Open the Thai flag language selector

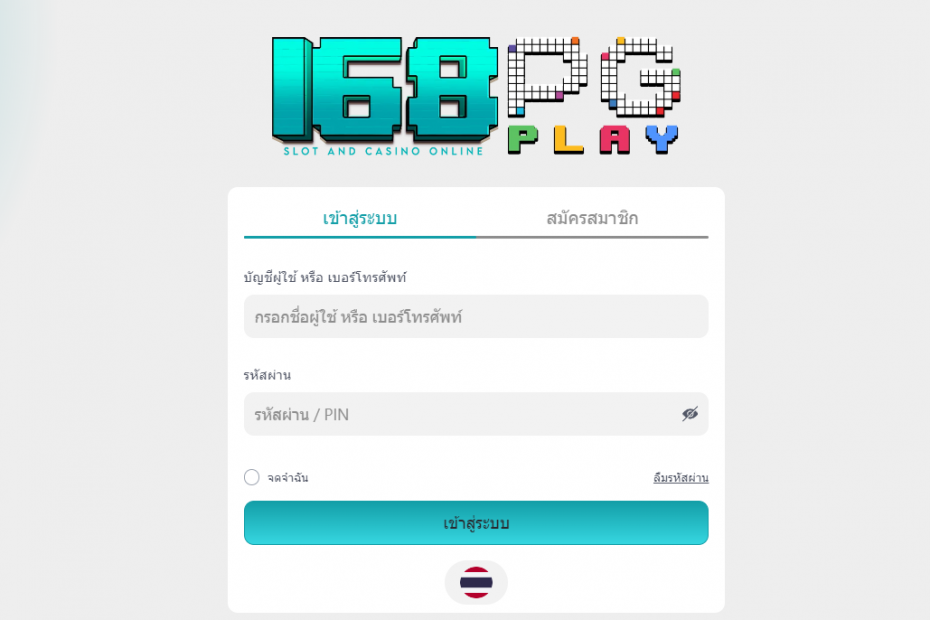(476, 582)
